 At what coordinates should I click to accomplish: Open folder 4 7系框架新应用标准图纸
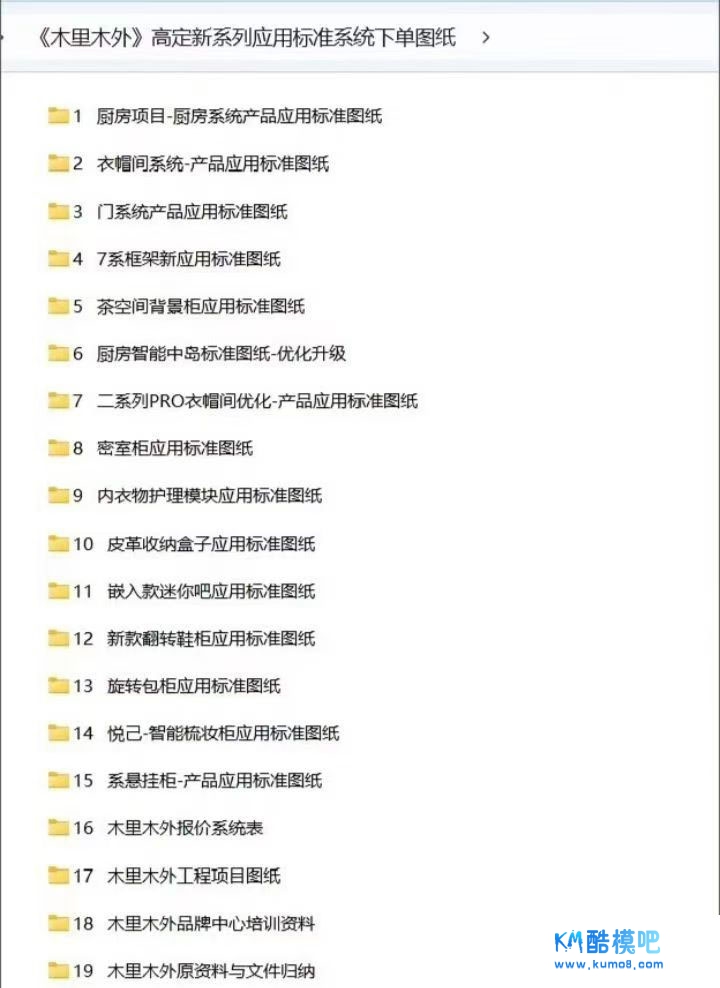188,259
